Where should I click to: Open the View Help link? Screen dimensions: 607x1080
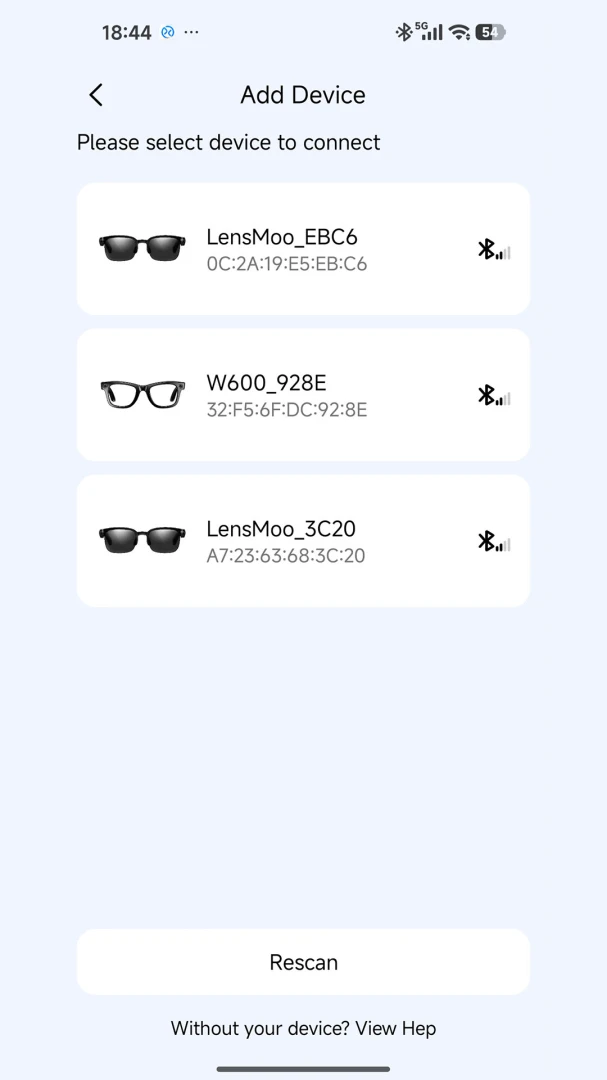pos(396,1028)
